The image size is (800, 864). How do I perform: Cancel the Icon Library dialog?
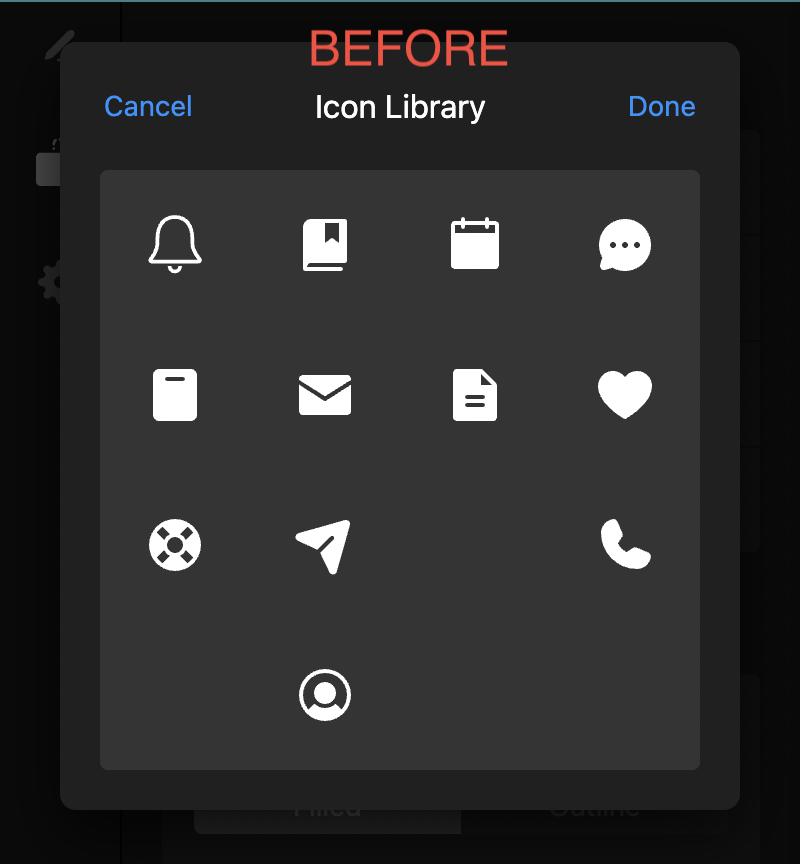point(148,106)
